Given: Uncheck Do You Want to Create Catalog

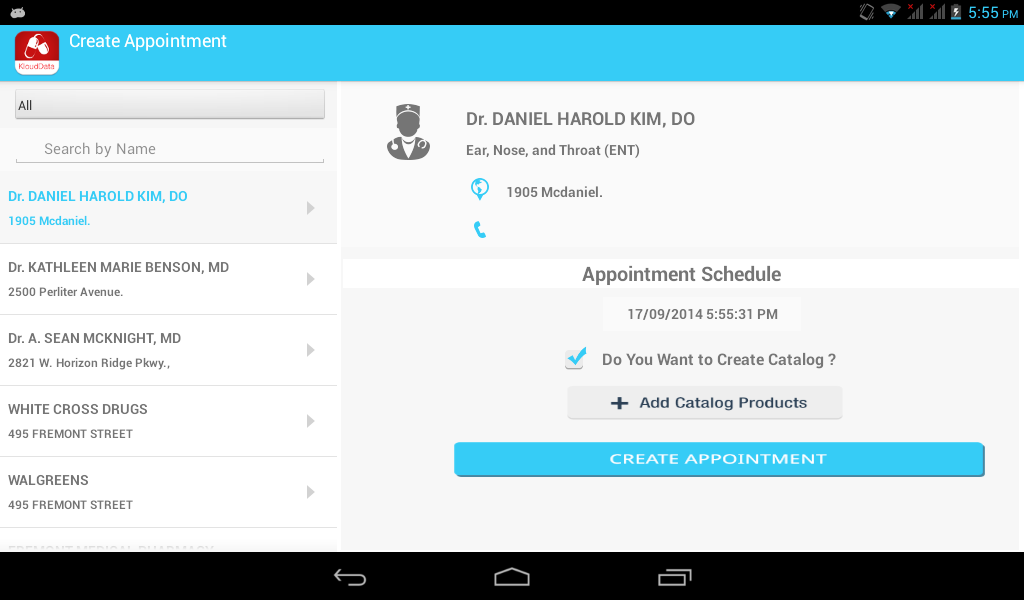Looking at the screenshot, I should click(575, 358).
